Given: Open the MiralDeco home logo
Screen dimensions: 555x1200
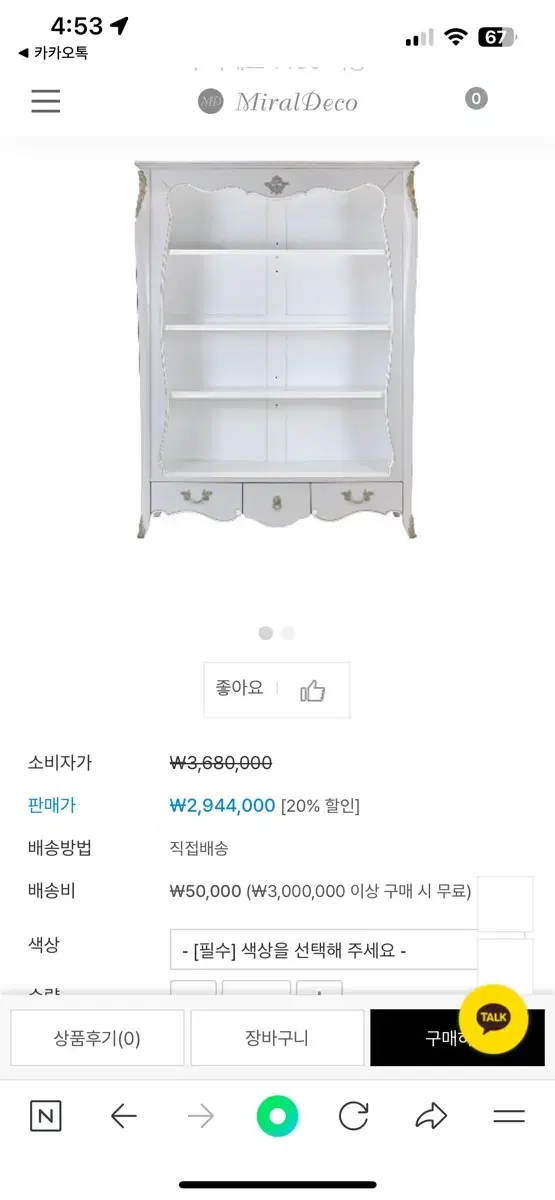Looking at the screenshot, I should coord(277,102).
